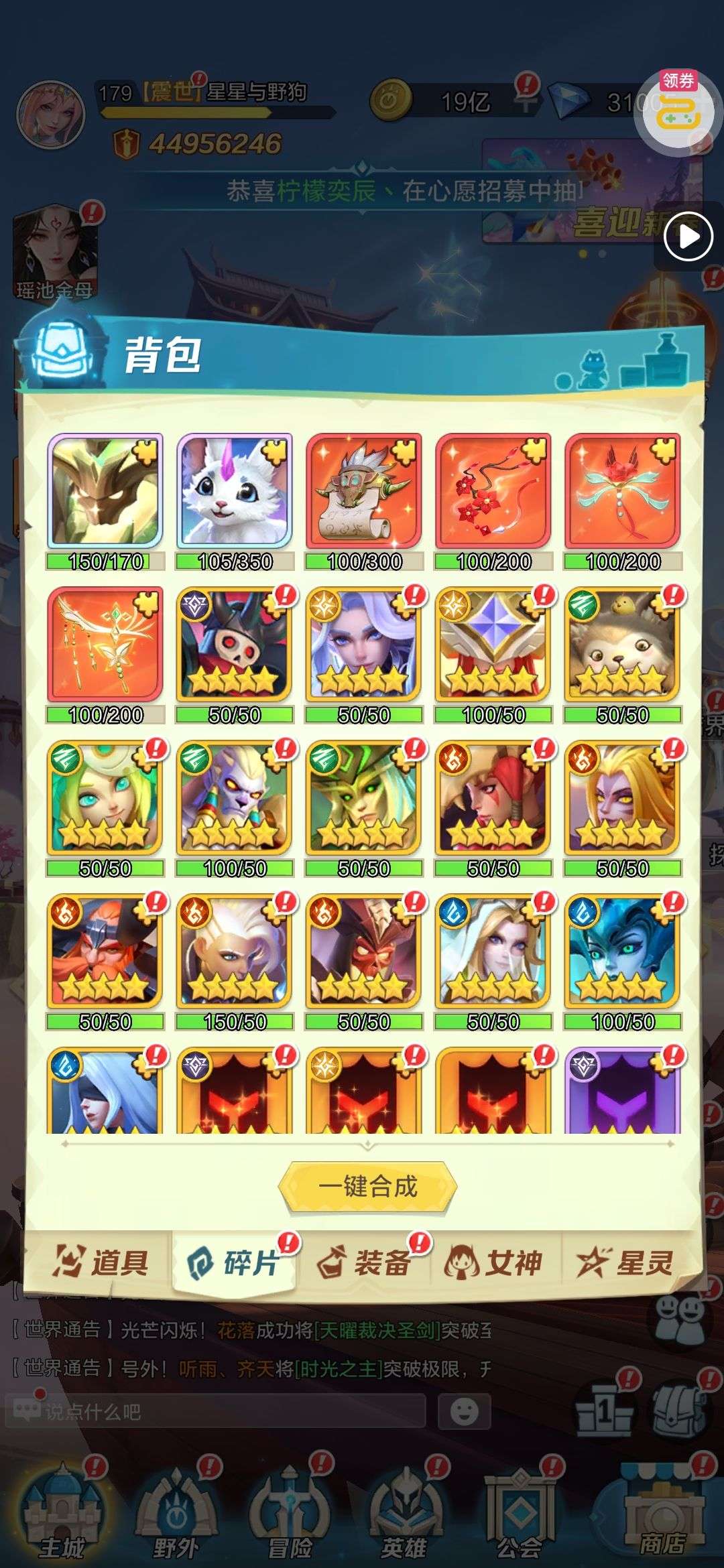Open 英雄 in bottom navigation
The width and height of the screenshot is (724, 1568).
pyautogui.click(x=404, y=1518)
